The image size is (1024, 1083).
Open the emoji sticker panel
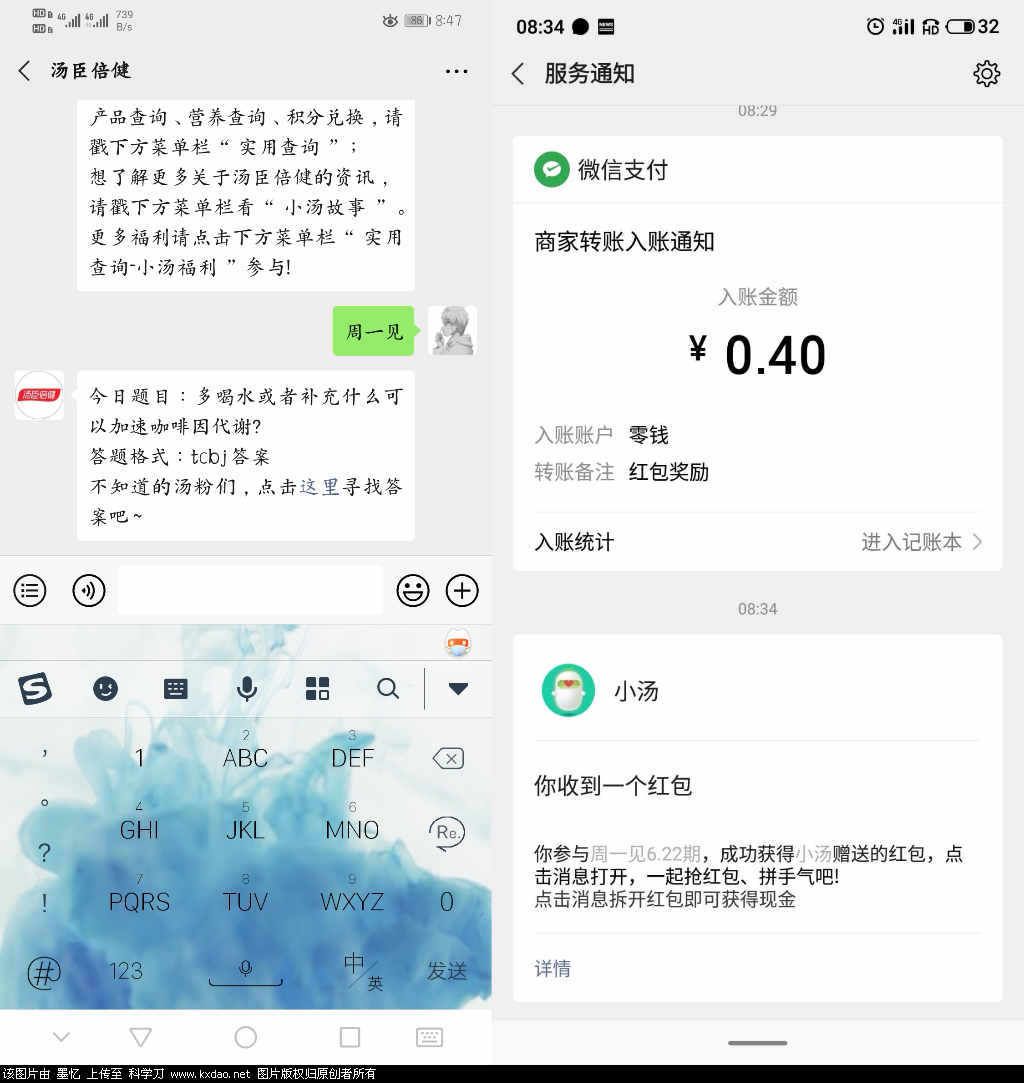click(x=412, y=590)
